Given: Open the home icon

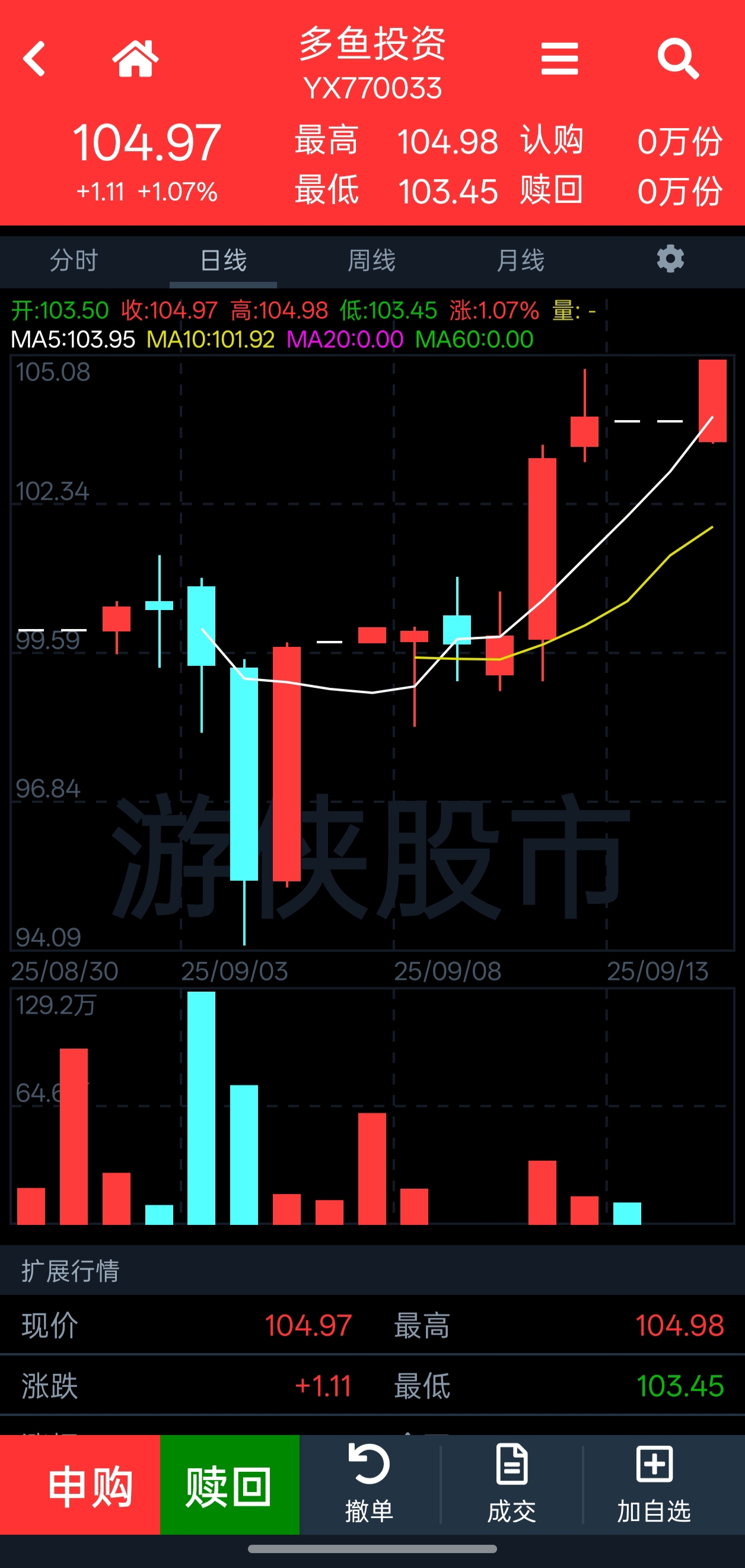Looking at the screenshot, I should click(x=135, y=59).
